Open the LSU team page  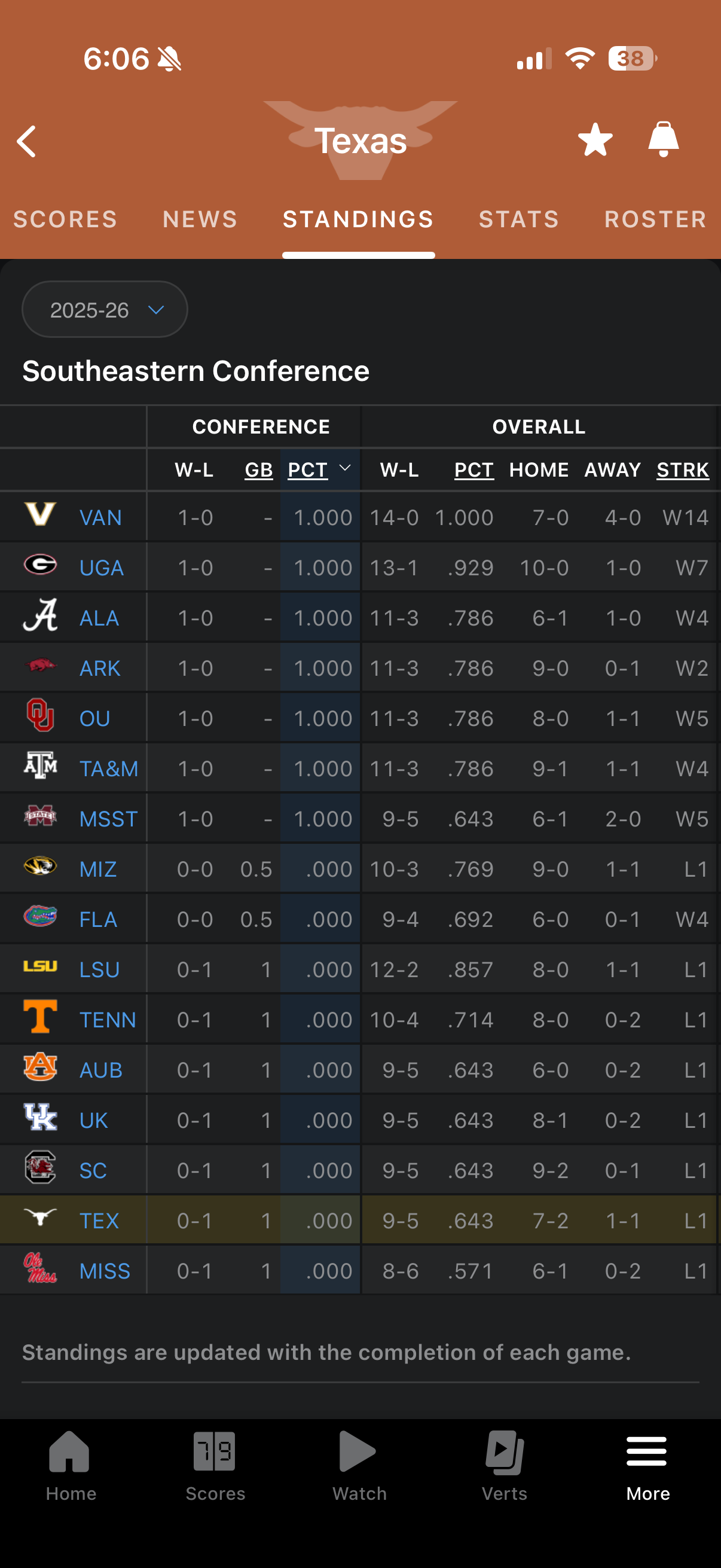pyautogui.click(x=99, y=969)
